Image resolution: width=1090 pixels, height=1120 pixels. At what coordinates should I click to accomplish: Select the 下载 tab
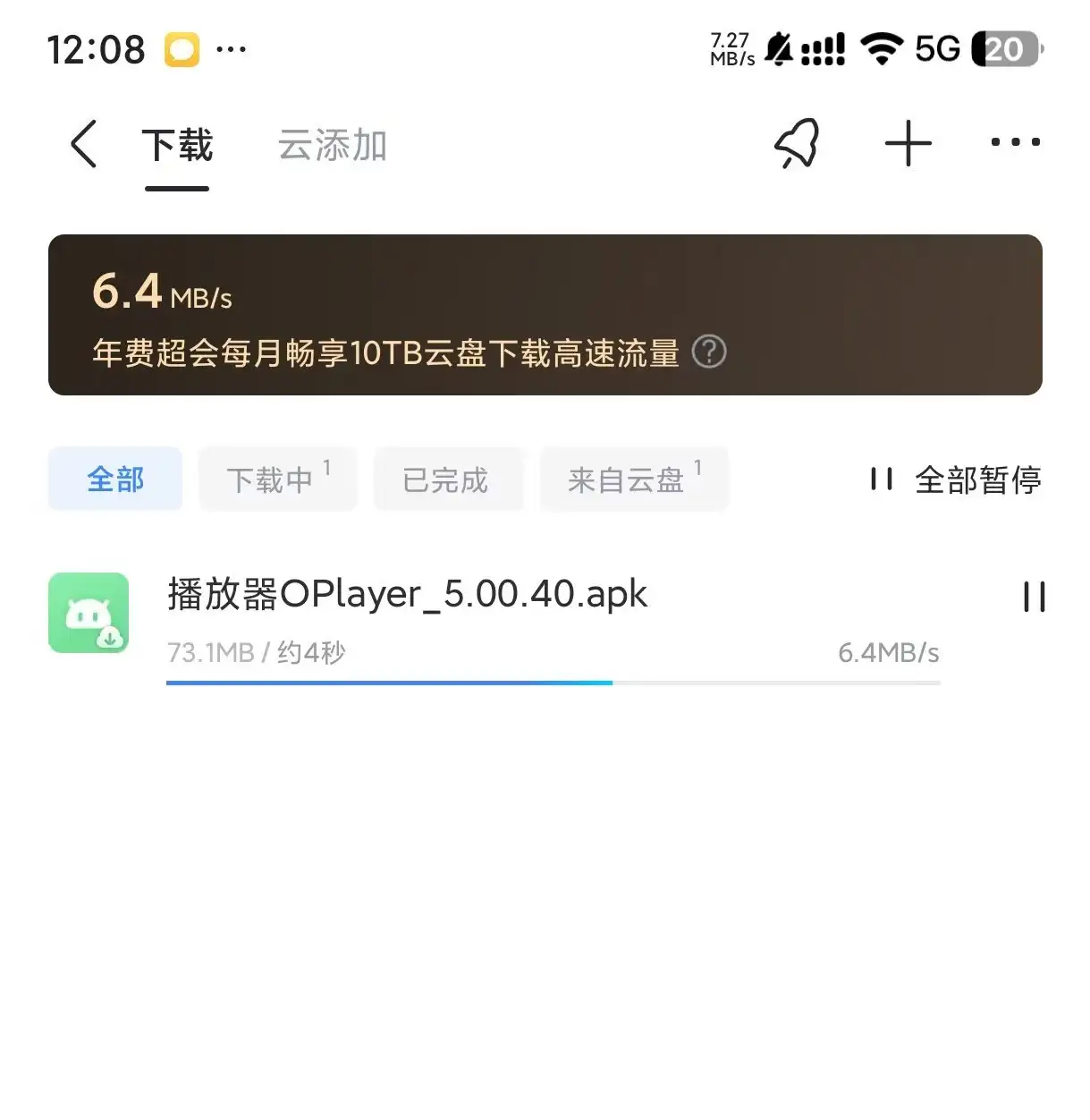point(176,146)
